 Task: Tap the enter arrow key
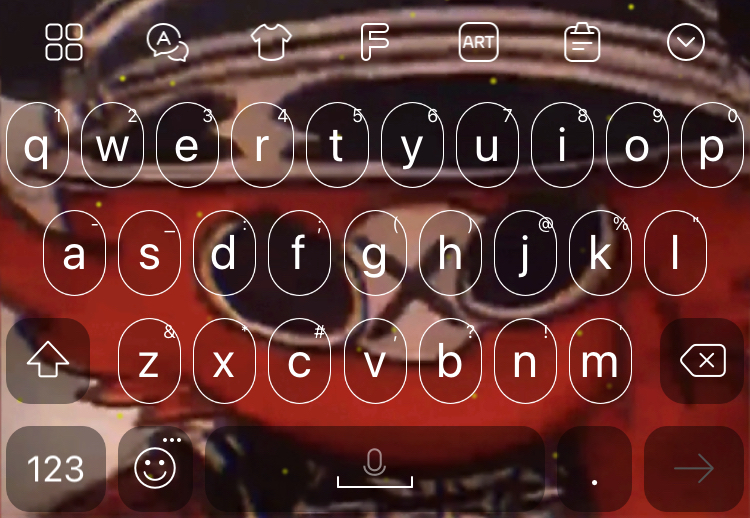coord(693,468)
